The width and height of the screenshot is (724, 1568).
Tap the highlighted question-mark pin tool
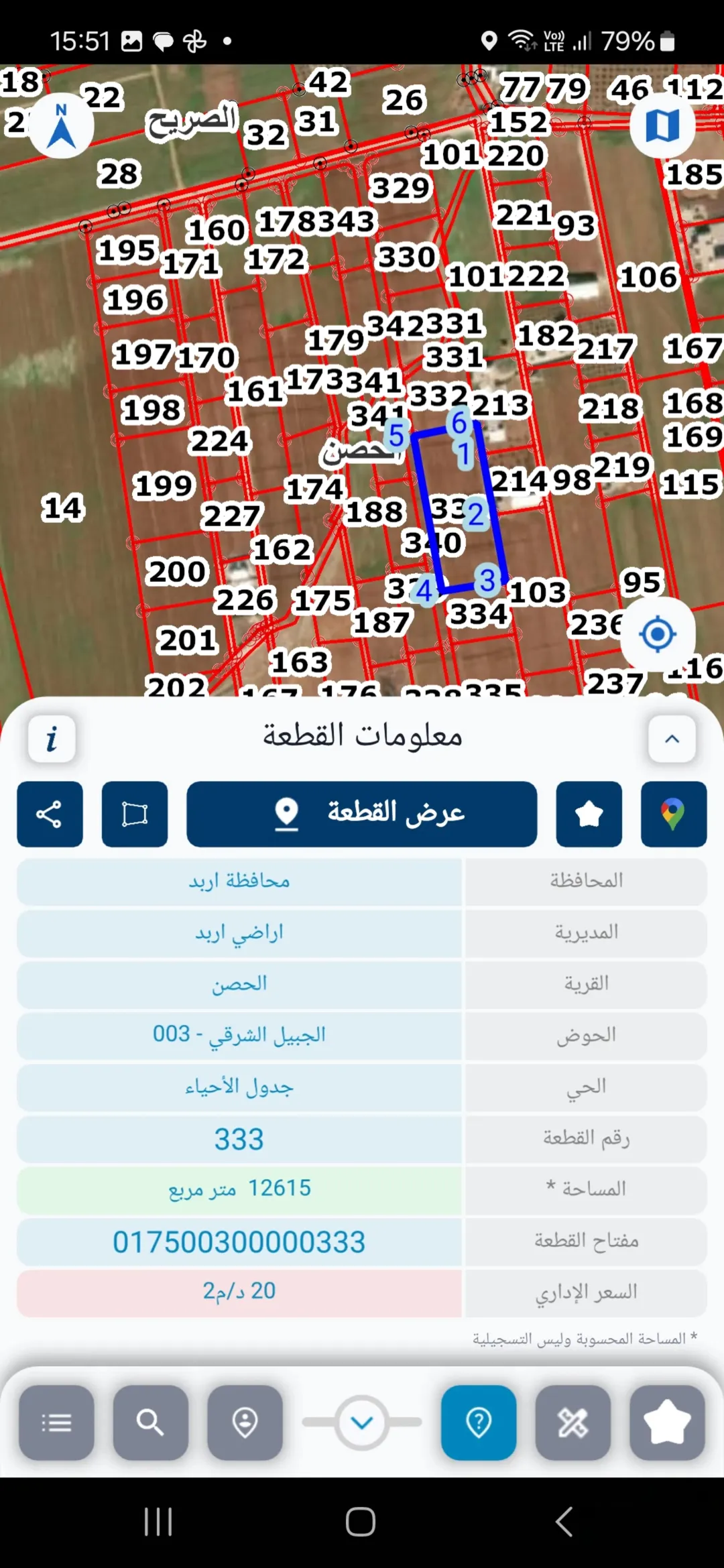[479, 1422]
